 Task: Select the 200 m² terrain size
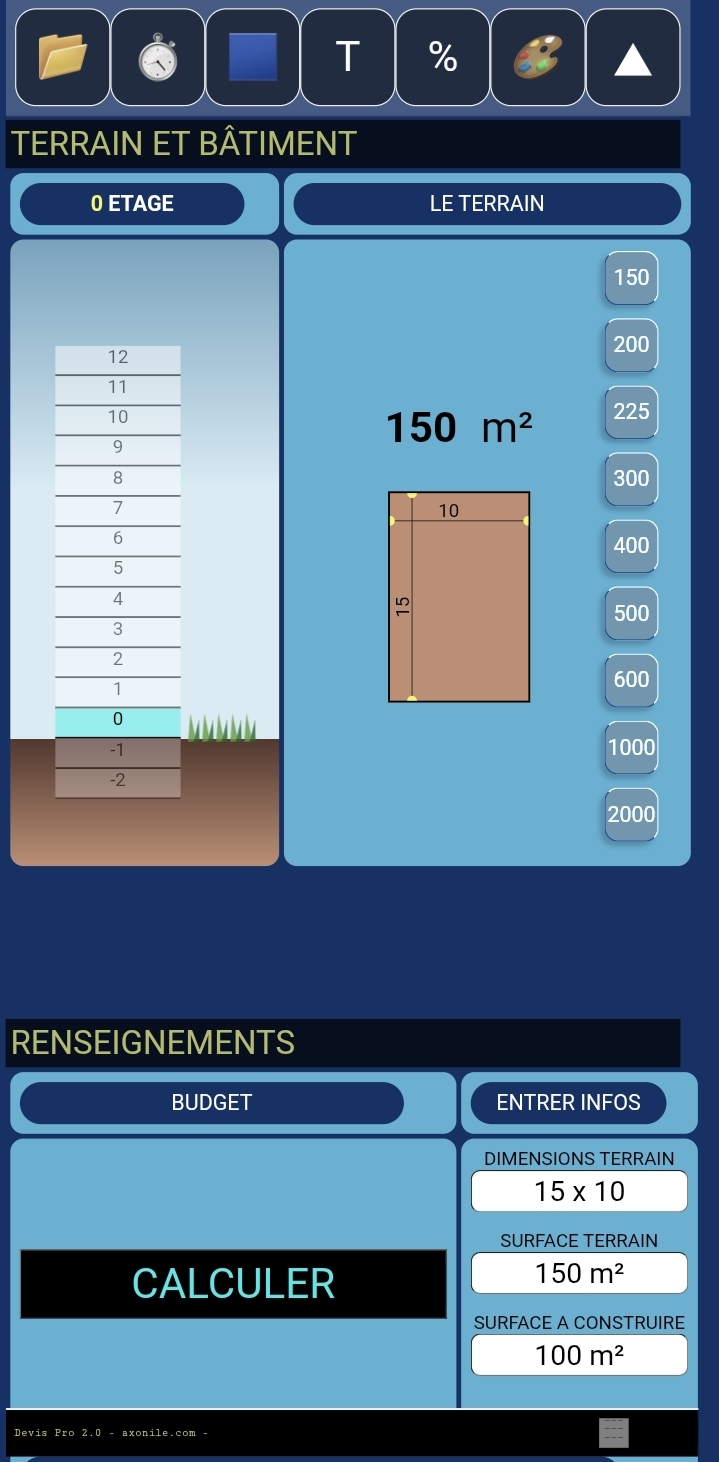[x=631, y=345]
